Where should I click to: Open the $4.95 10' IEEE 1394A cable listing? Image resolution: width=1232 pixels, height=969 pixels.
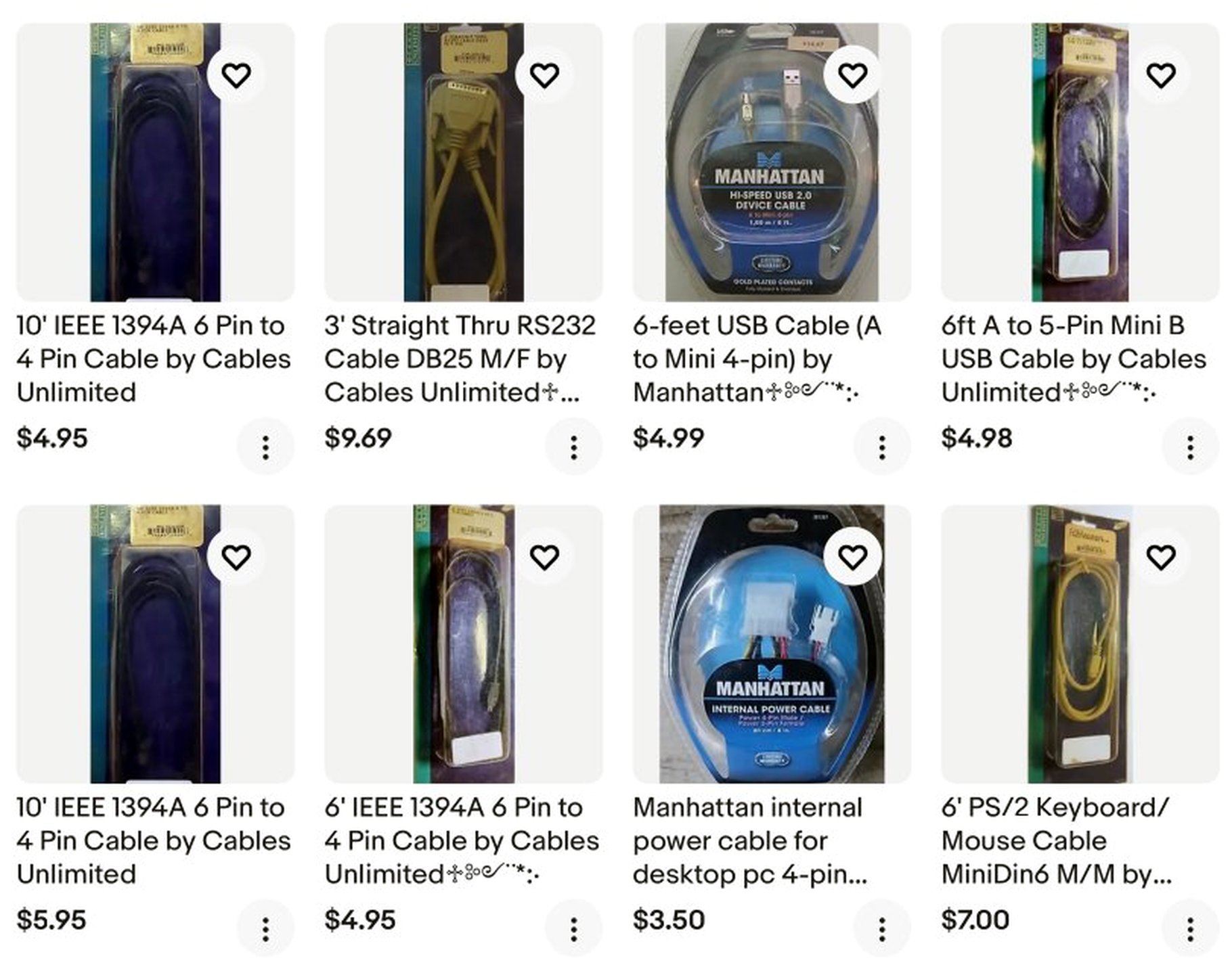click(154, 359)
